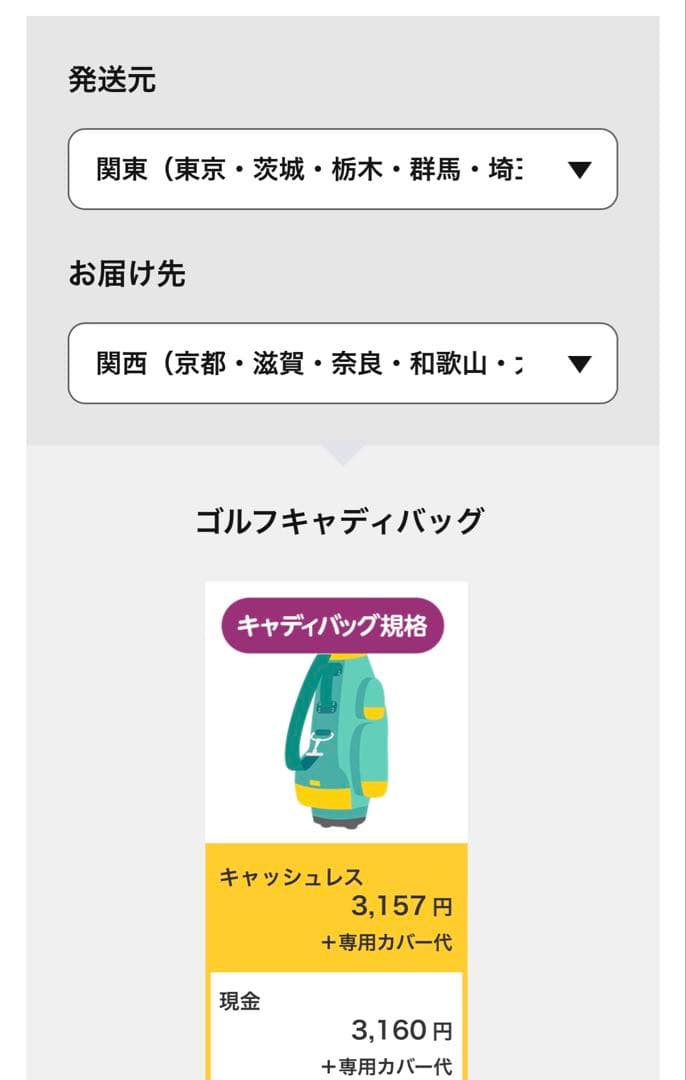Open the 発送元 region dropdown
686x1080 pixels.
pos(342,169)
